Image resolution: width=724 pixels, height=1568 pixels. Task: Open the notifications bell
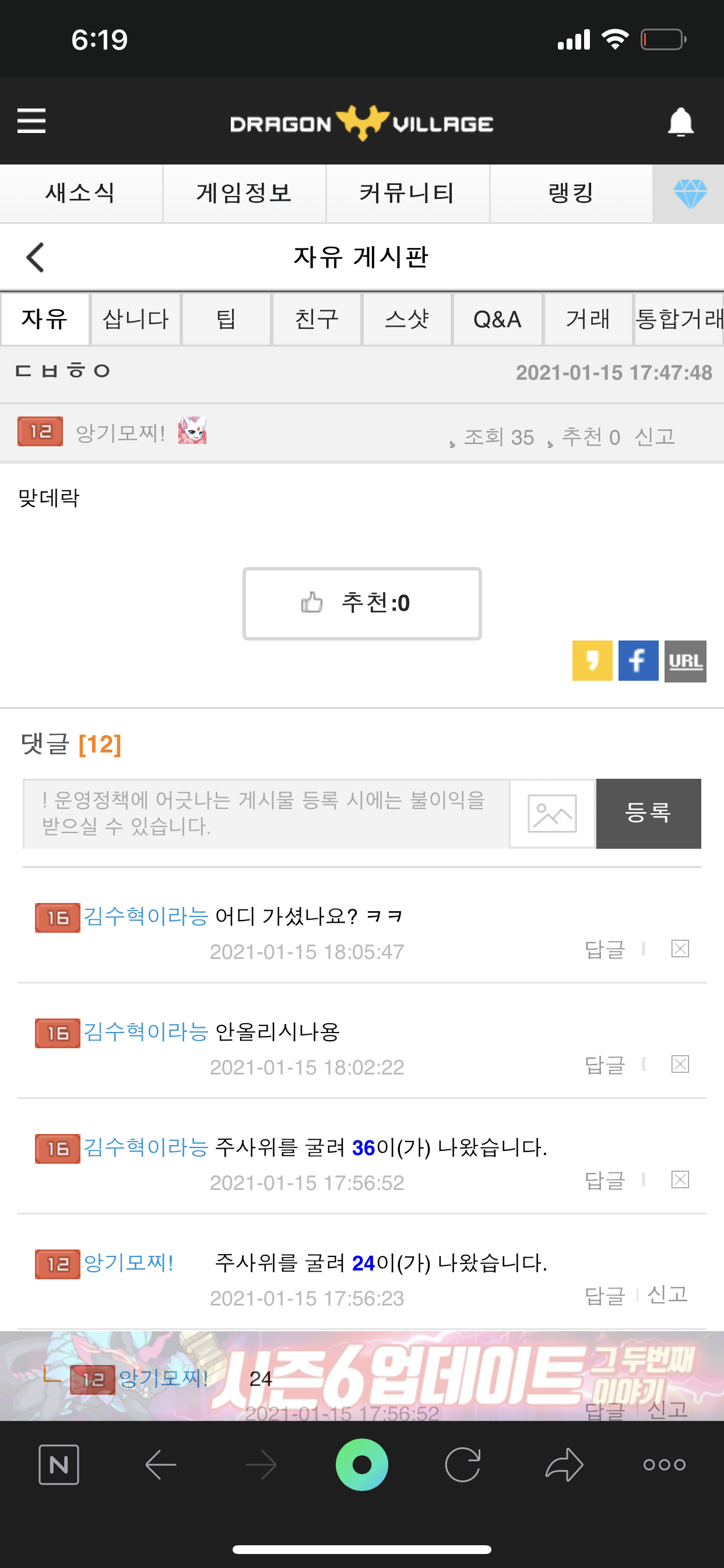pos(680,123)
